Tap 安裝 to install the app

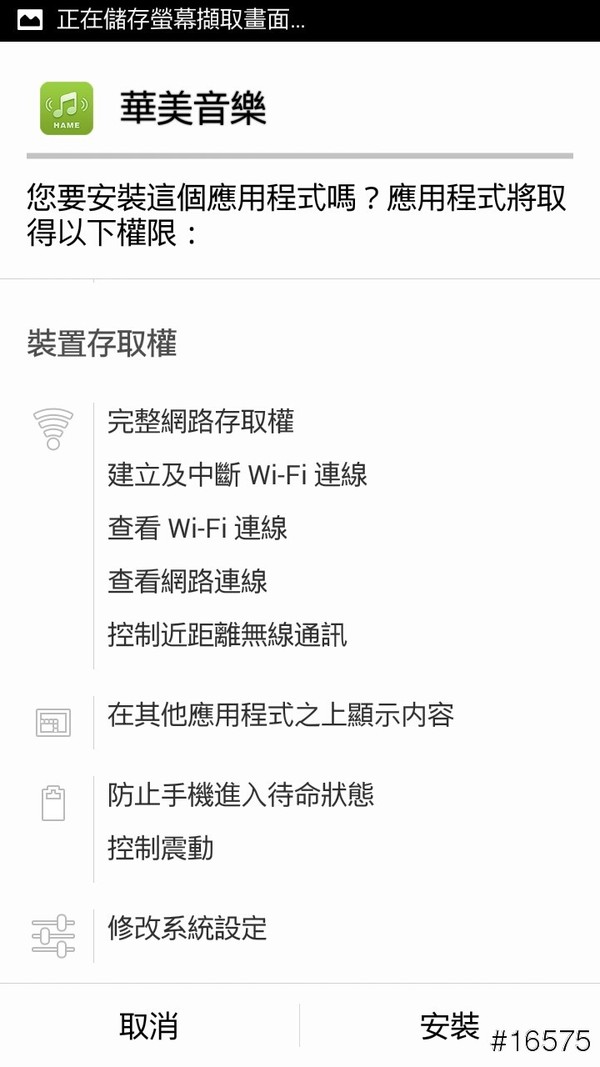(449, 1026)
